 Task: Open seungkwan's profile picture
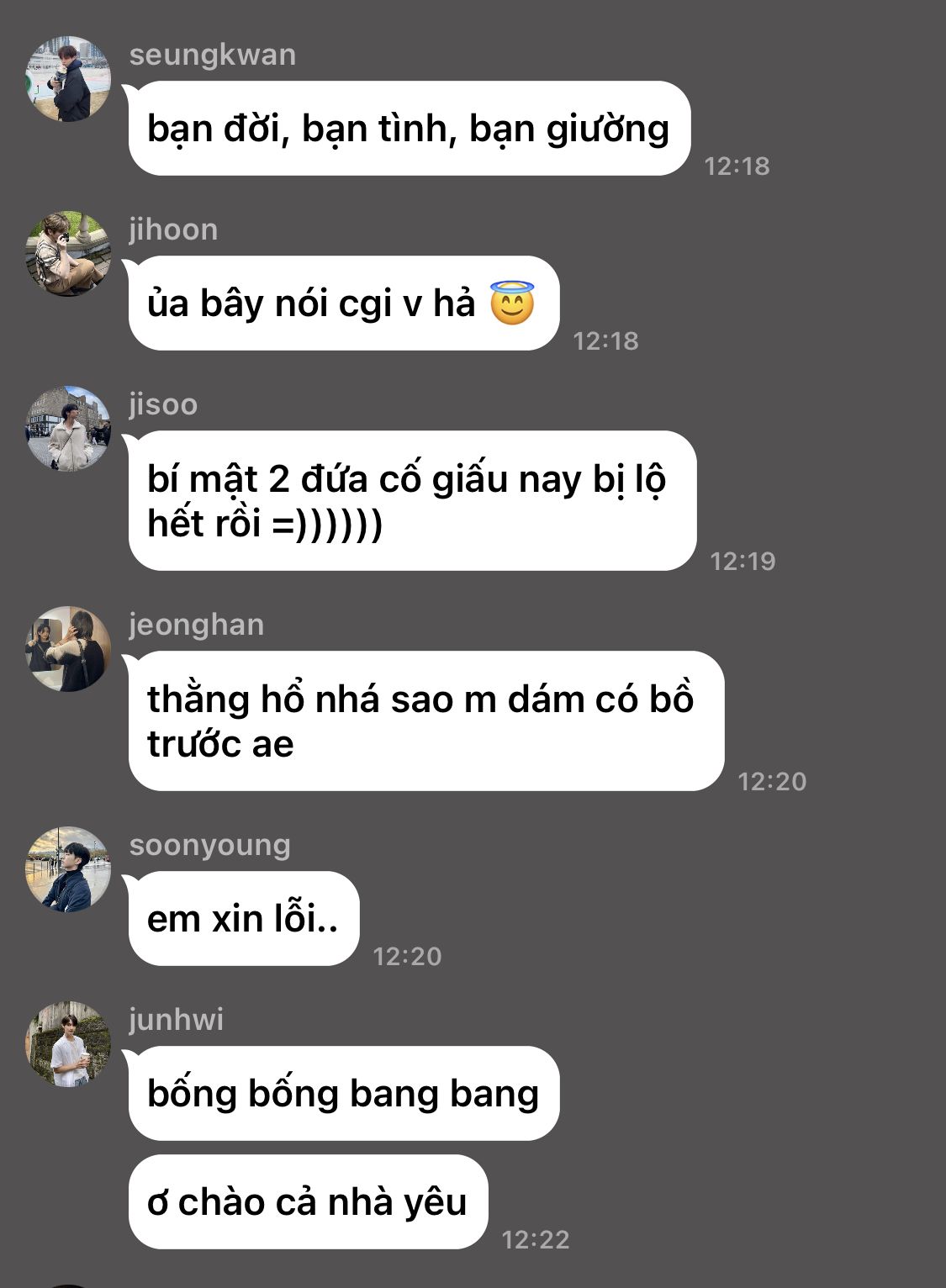pos(68,79)
